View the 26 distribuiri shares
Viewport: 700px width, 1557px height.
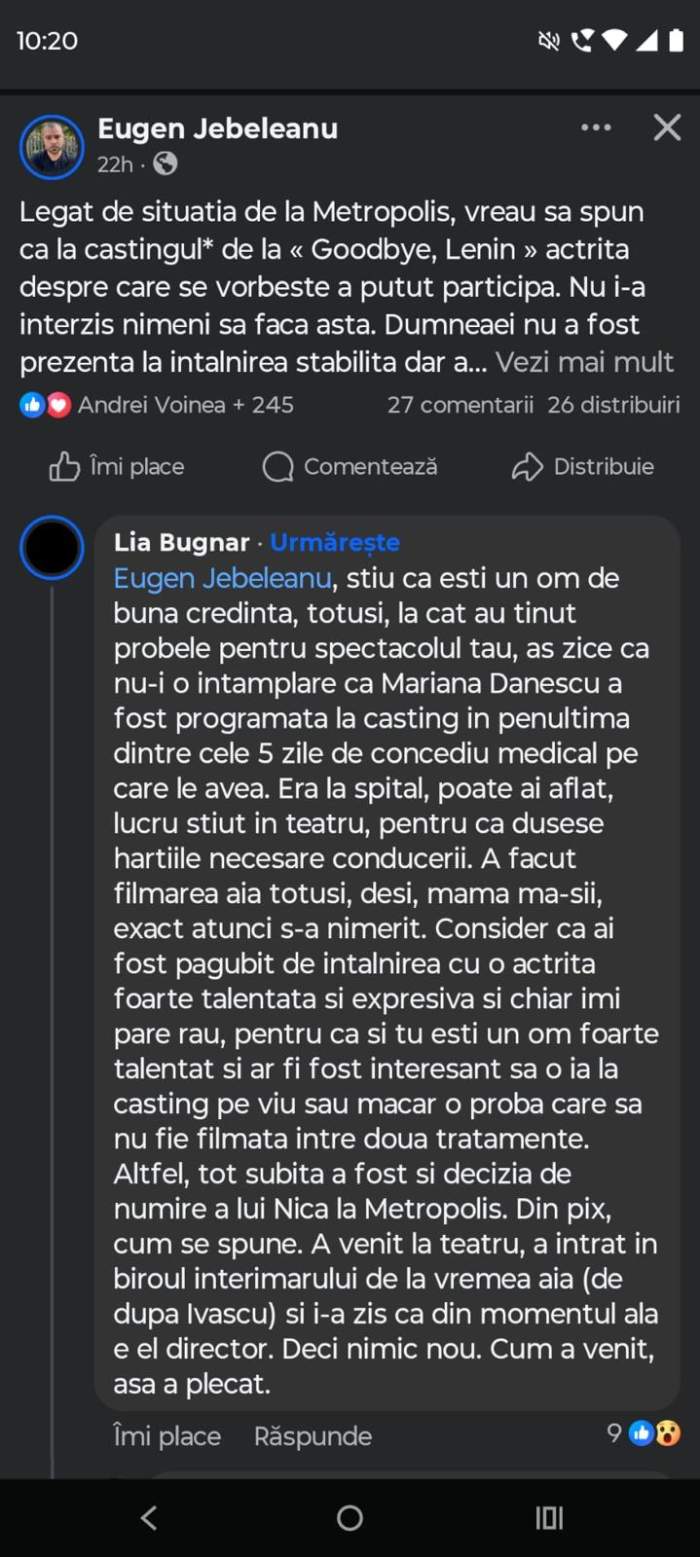614,405
